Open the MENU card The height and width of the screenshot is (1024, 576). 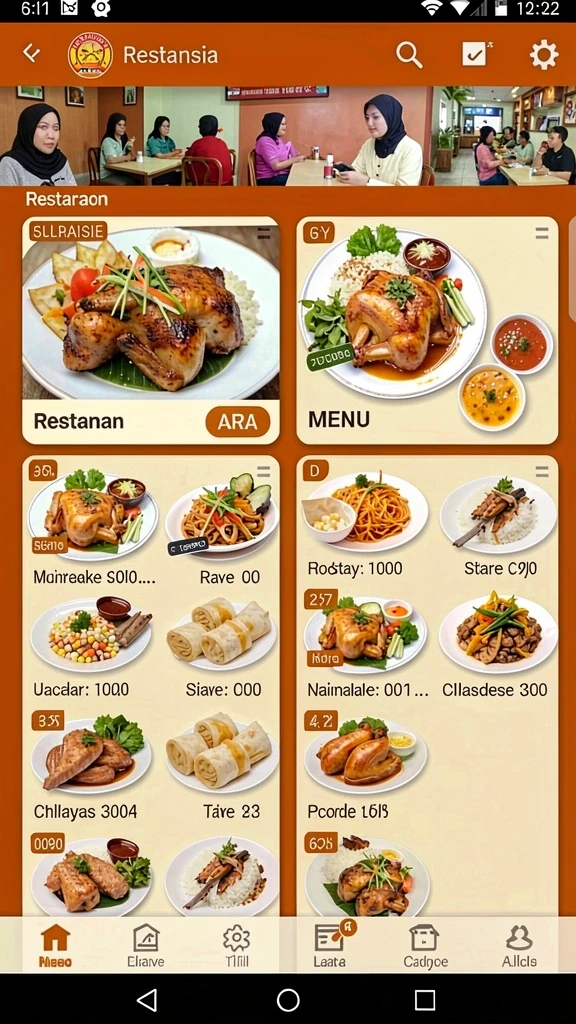tap(427, 331)
